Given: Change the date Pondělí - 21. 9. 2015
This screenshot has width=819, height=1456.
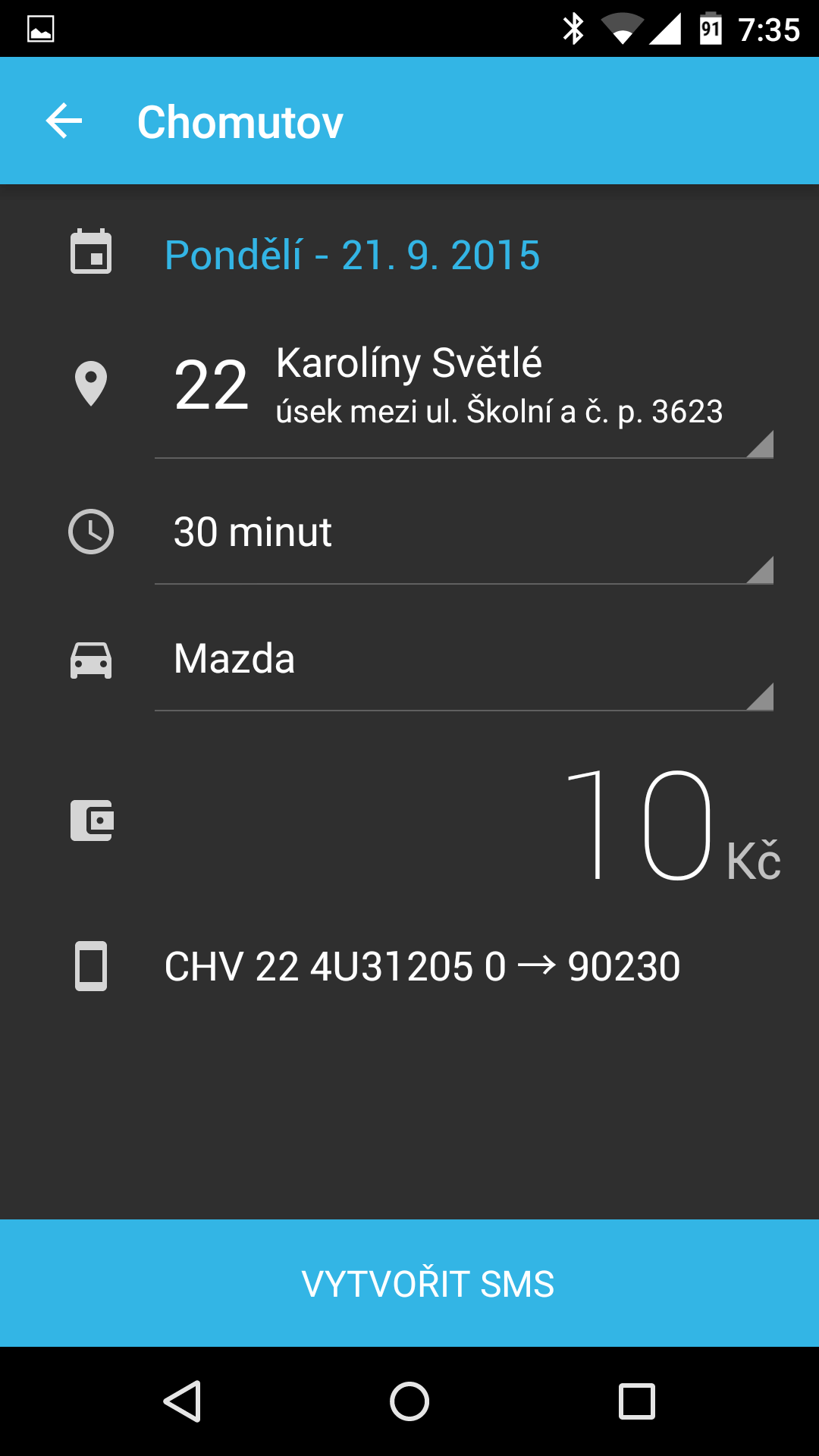Looking at the screenshot, I should pos(352,255).
